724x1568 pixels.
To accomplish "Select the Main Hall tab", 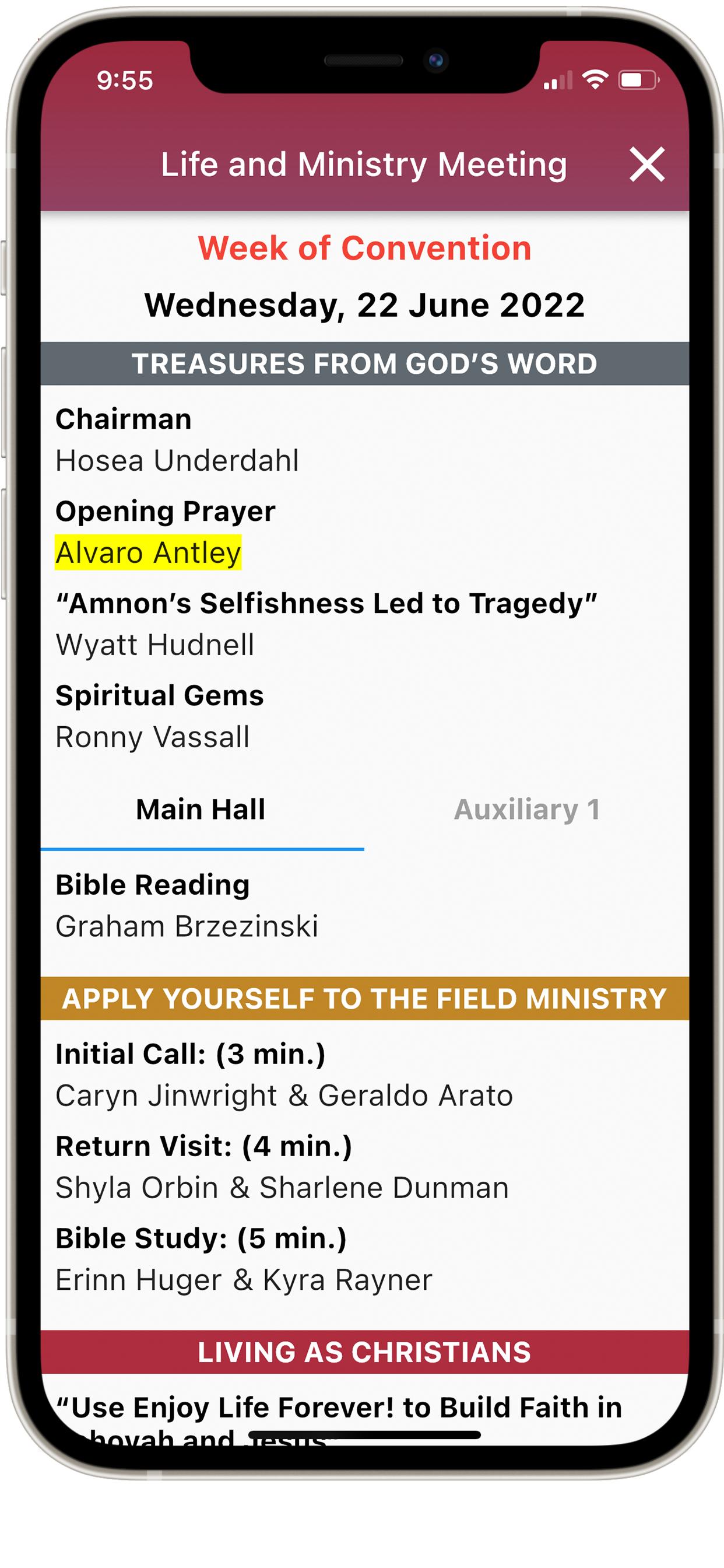I will tap(202, 810).
